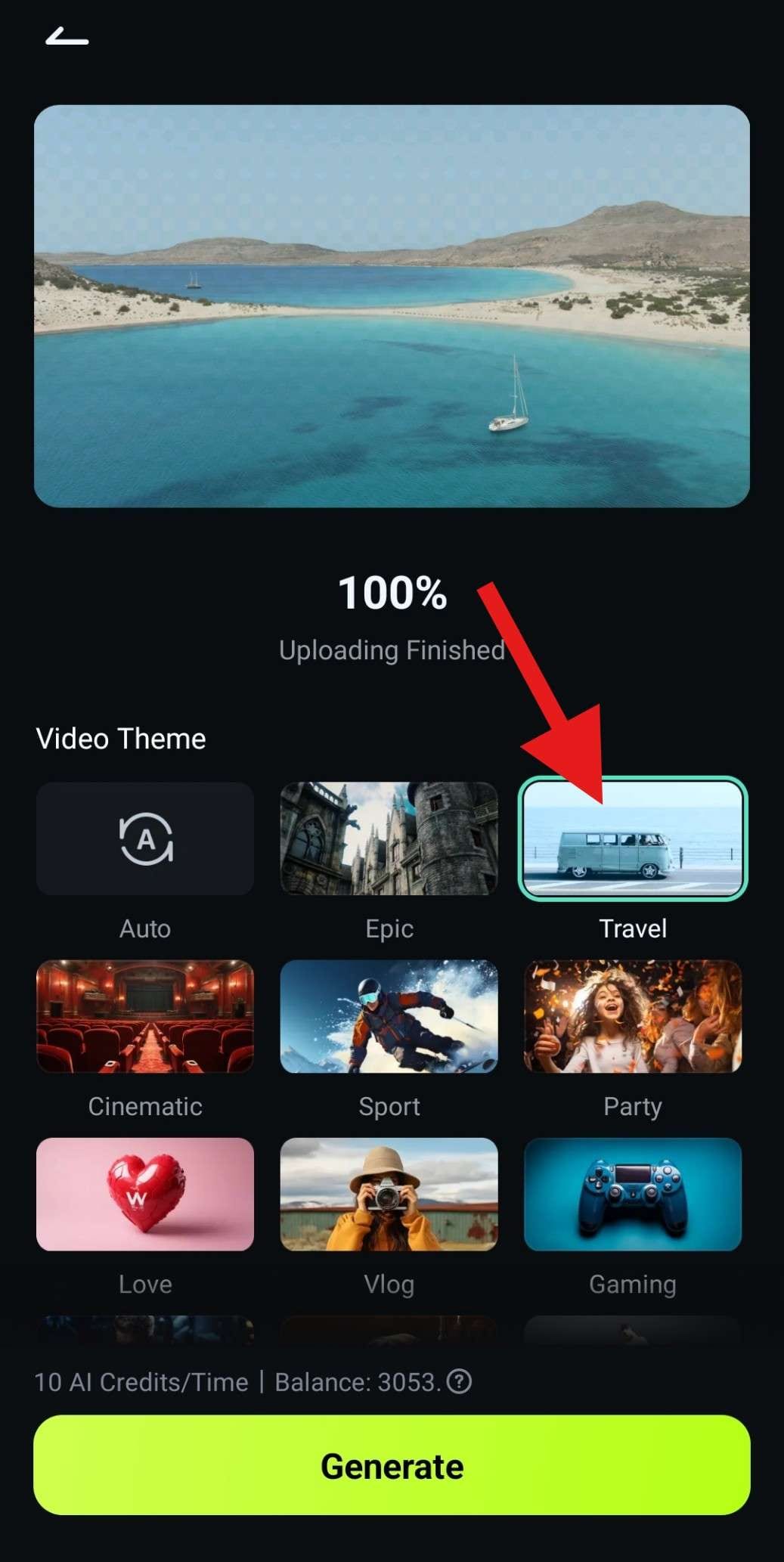This screenshot has height=1562, width=784.
Task: Go back using the top arrow
Action: (x=67, y=36)
